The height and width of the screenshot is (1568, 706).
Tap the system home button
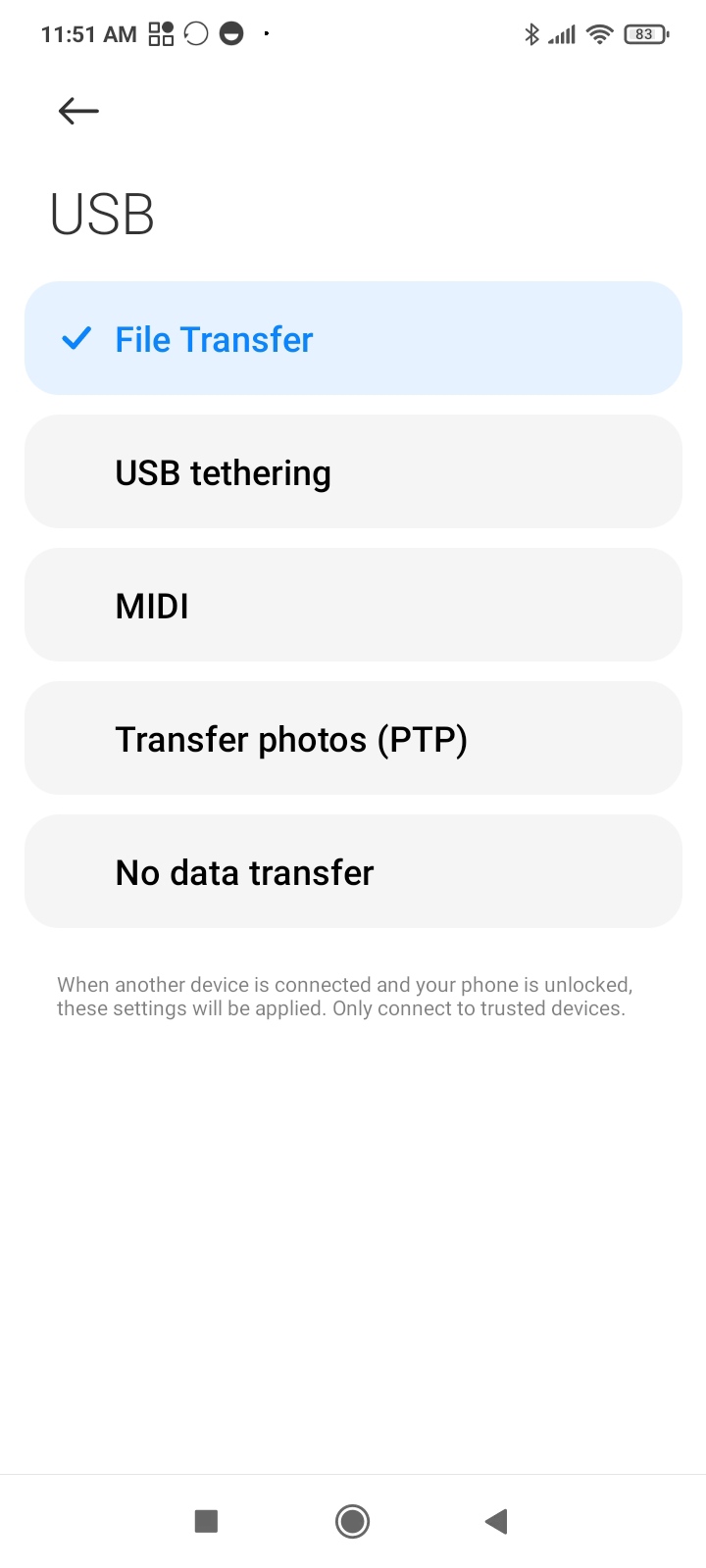(x=352, y=1521)
